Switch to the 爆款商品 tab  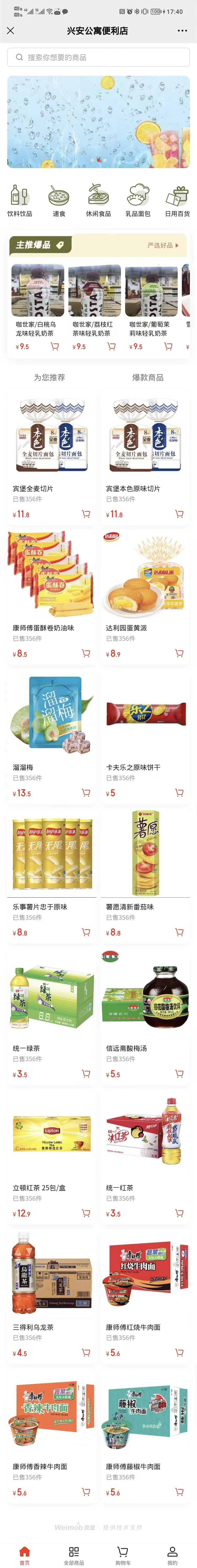pos(148,377)
